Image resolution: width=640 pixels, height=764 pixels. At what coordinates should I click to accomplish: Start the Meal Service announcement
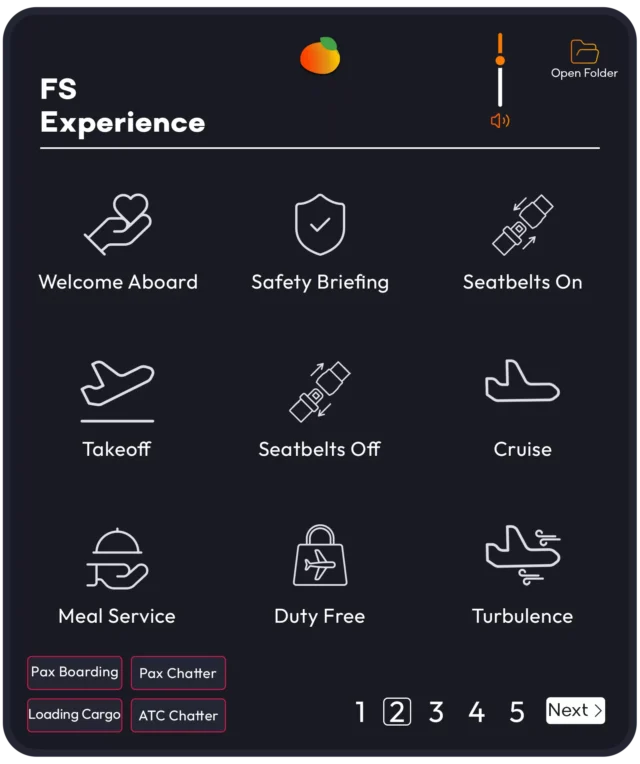[117, 575]
